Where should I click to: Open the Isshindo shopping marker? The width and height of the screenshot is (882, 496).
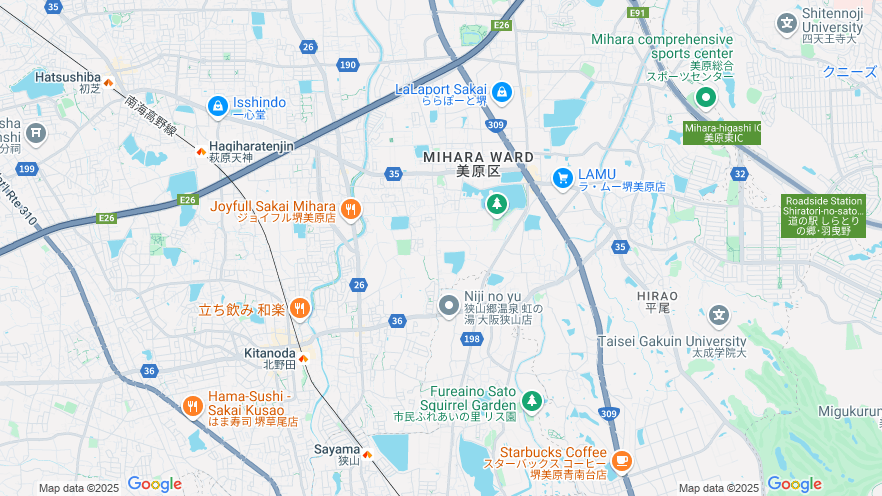tap(217, 105)
